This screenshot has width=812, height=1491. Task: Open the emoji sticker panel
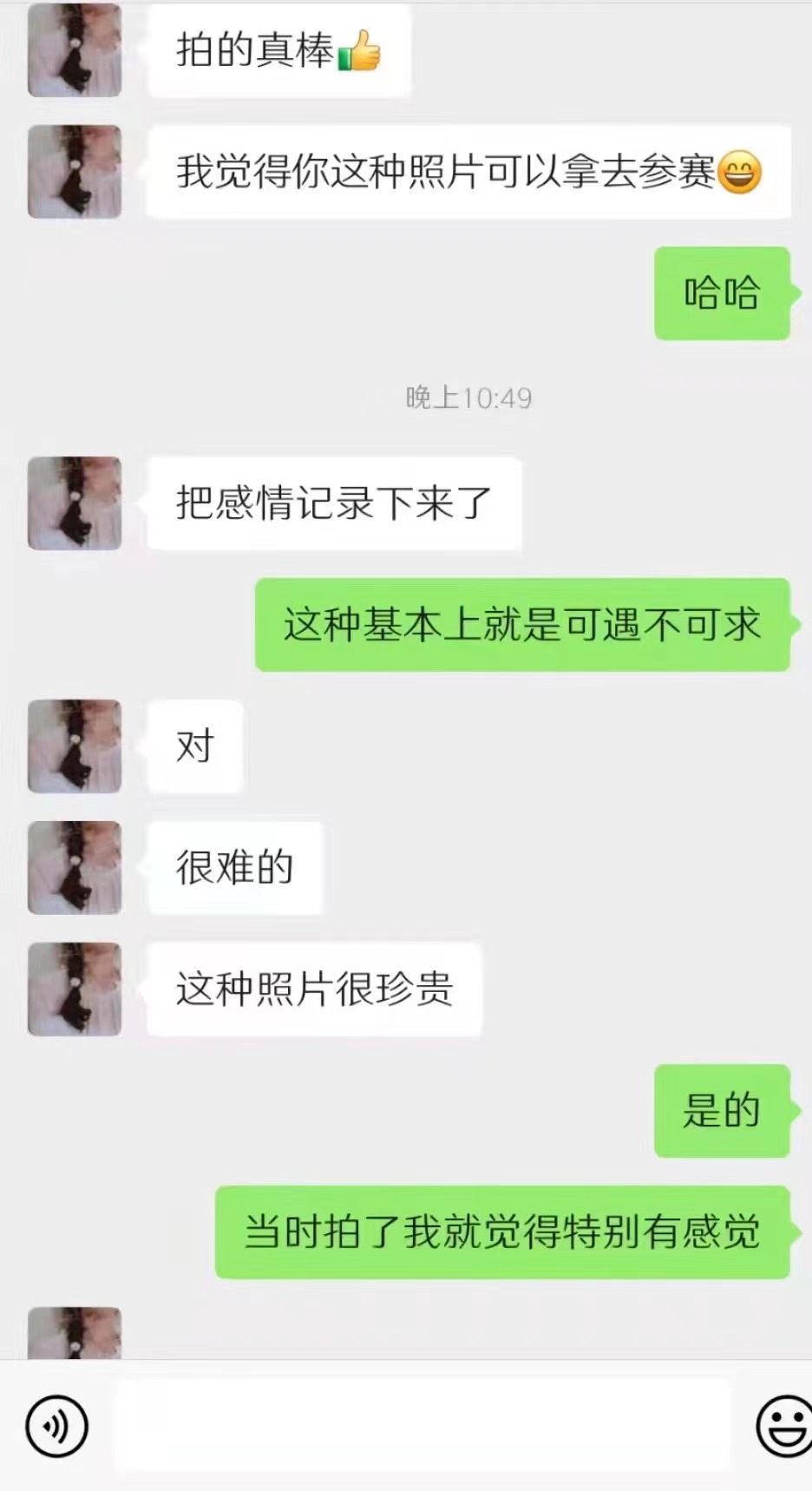click(x=785, y=1426)
